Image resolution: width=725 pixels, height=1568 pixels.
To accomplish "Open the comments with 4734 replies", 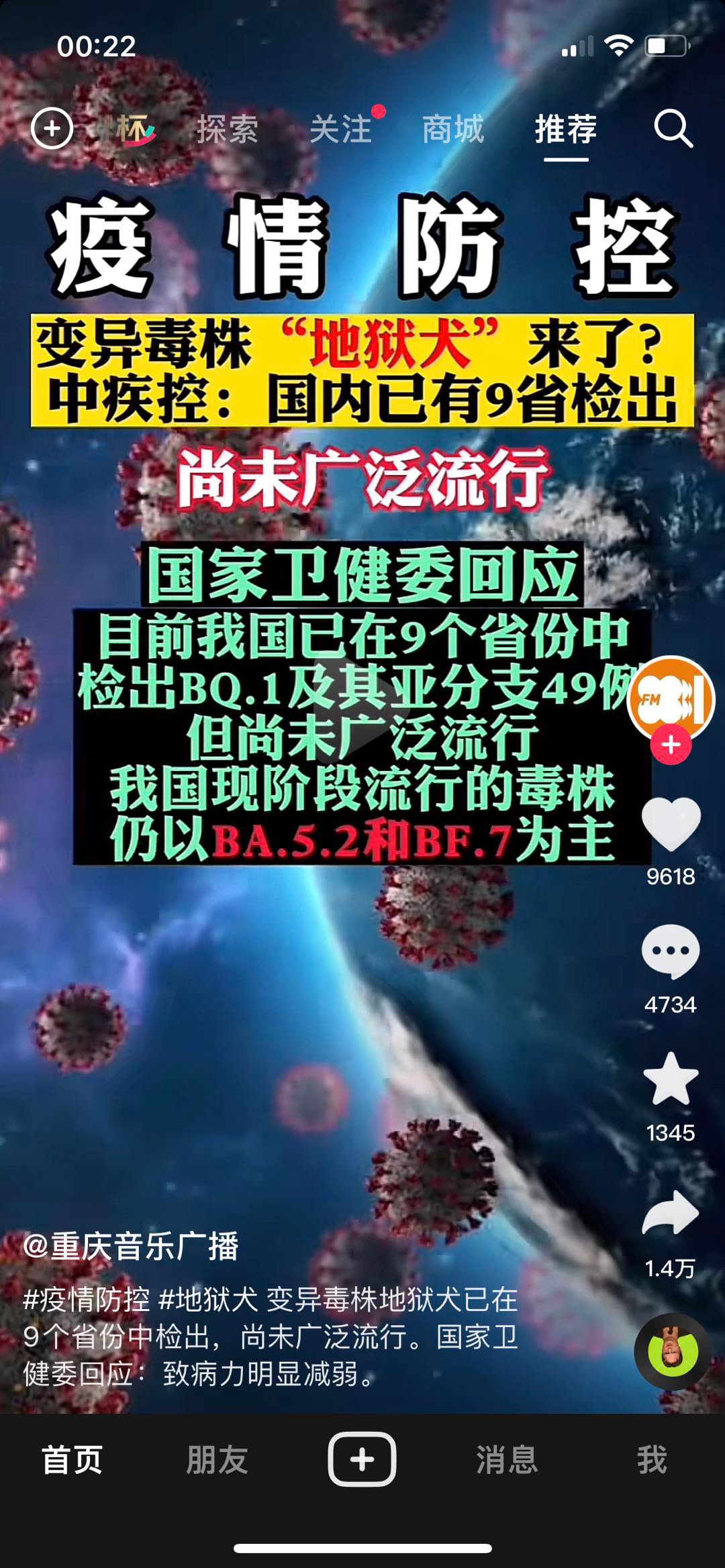I will [x=671, y=951].
